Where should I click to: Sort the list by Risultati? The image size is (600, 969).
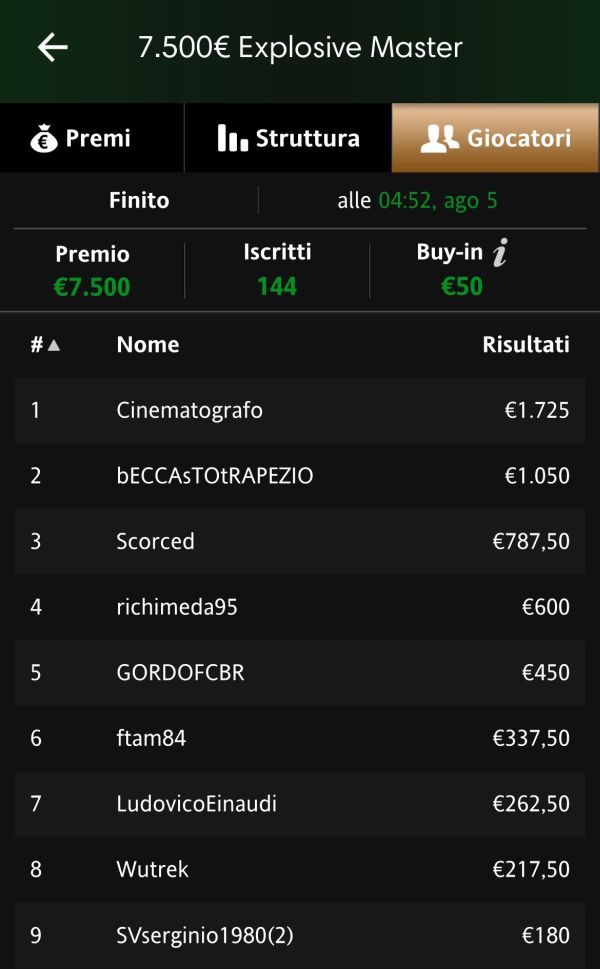pos(526,344)
